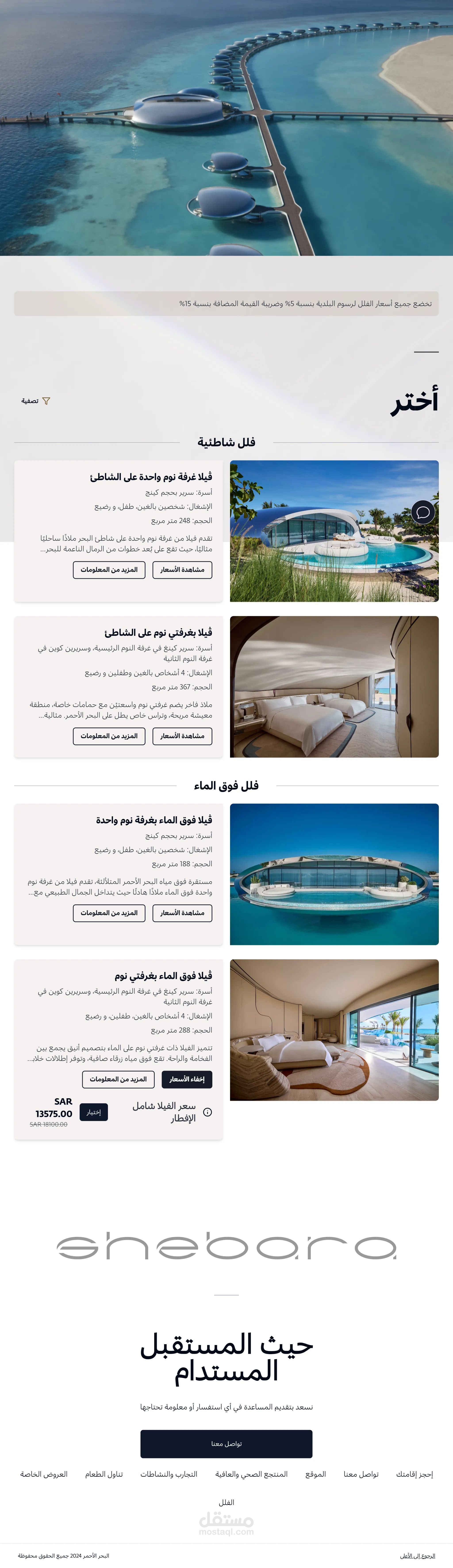Open more information for two-bedroom beach villa
453x1568 pixels.
pyautogui.click(x=109, y=736)
